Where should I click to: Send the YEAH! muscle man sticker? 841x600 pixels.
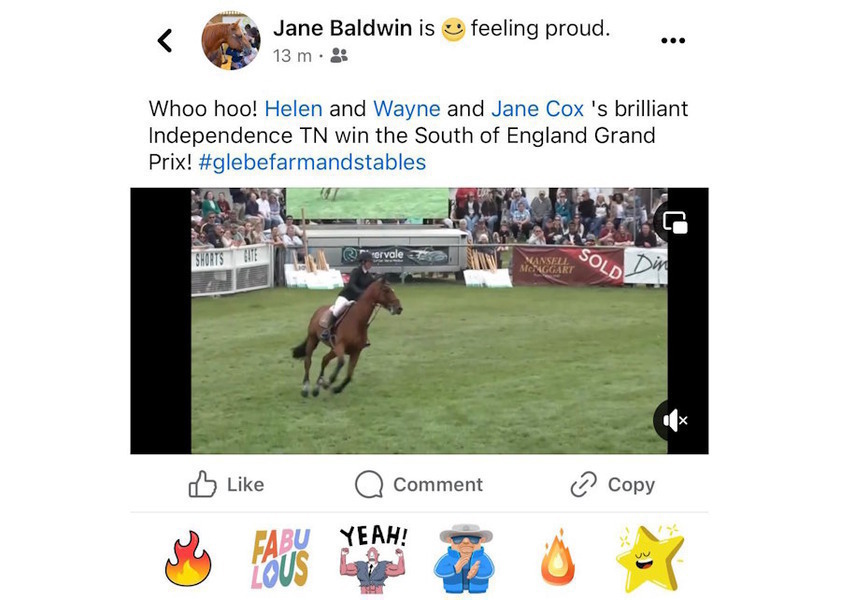(372, 558)
